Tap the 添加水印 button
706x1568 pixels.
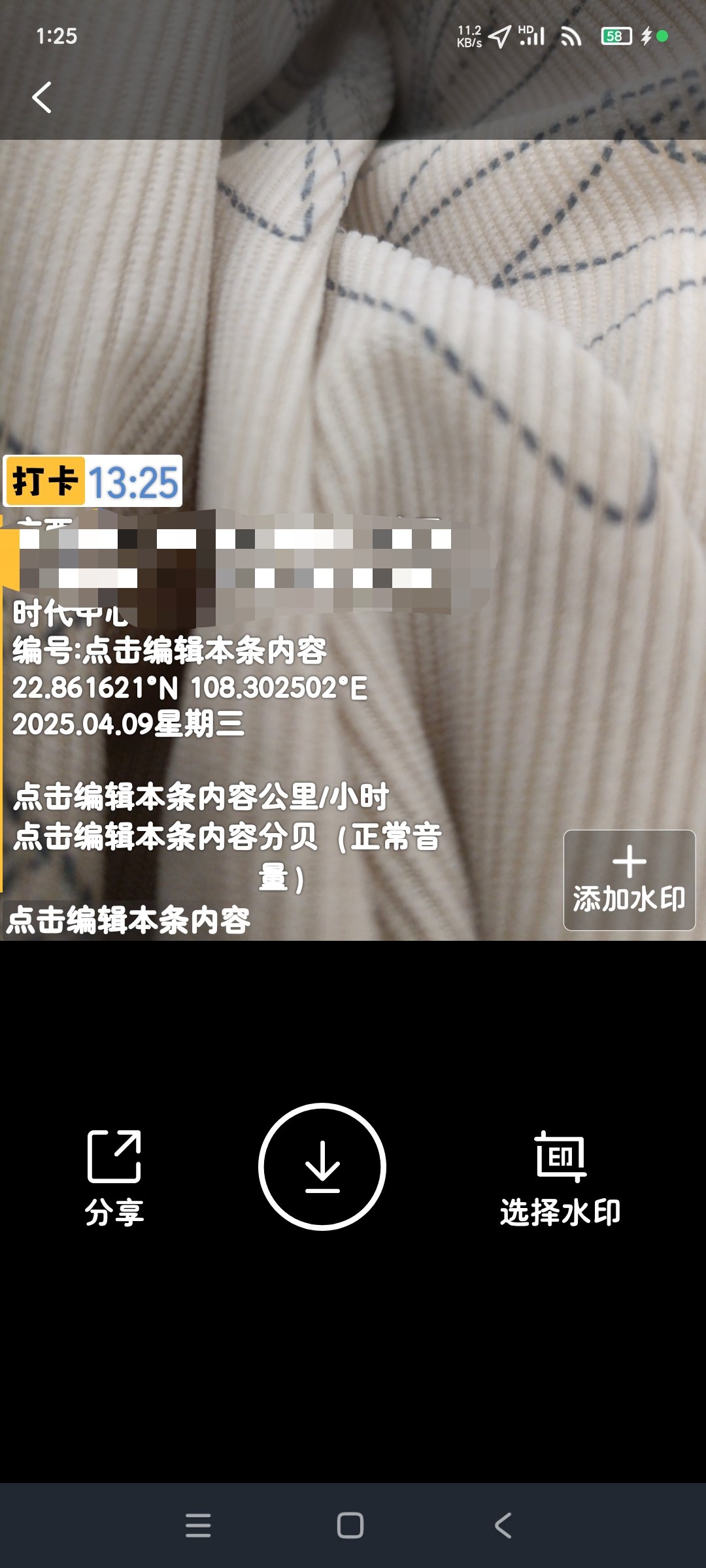point(629,879)
